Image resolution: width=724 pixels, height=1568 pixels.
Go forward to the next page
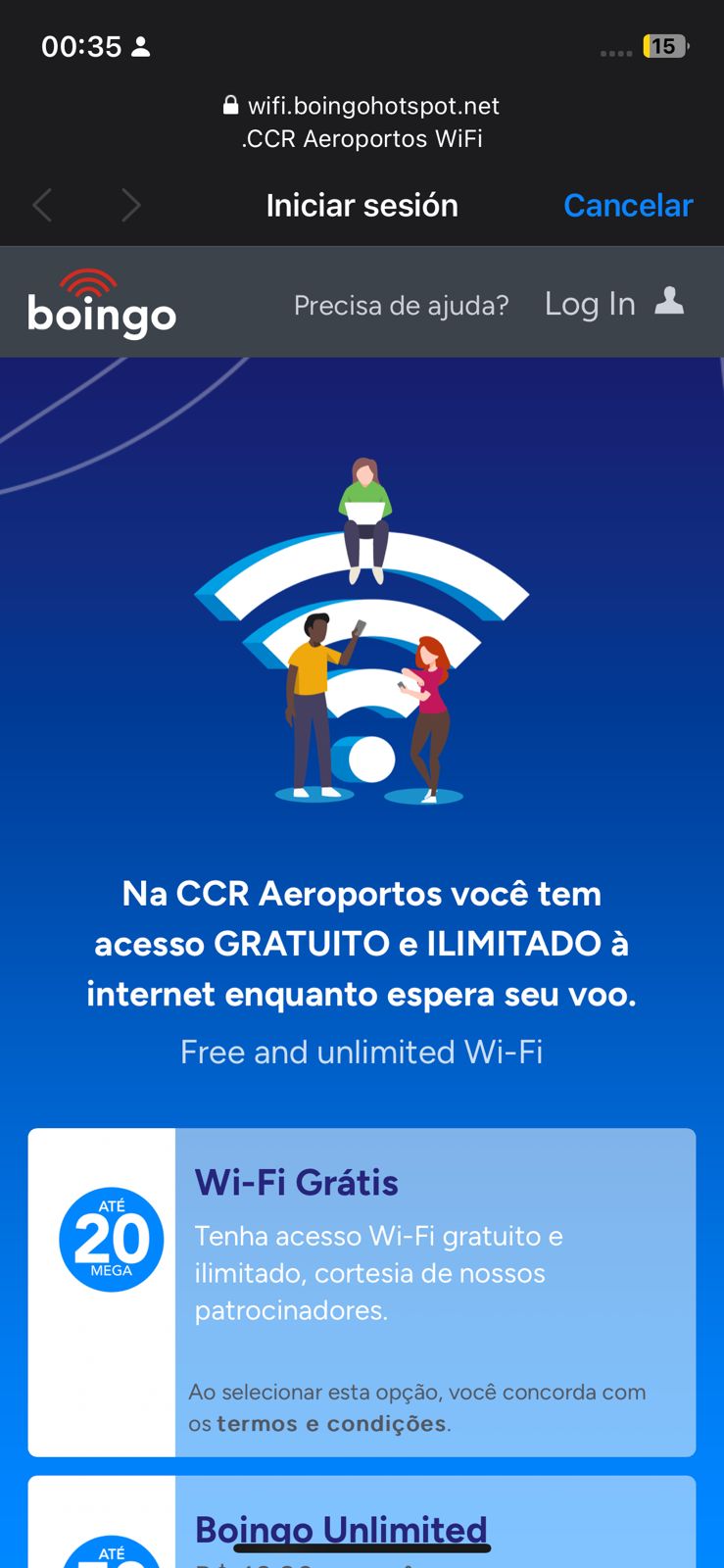point(131,205)
